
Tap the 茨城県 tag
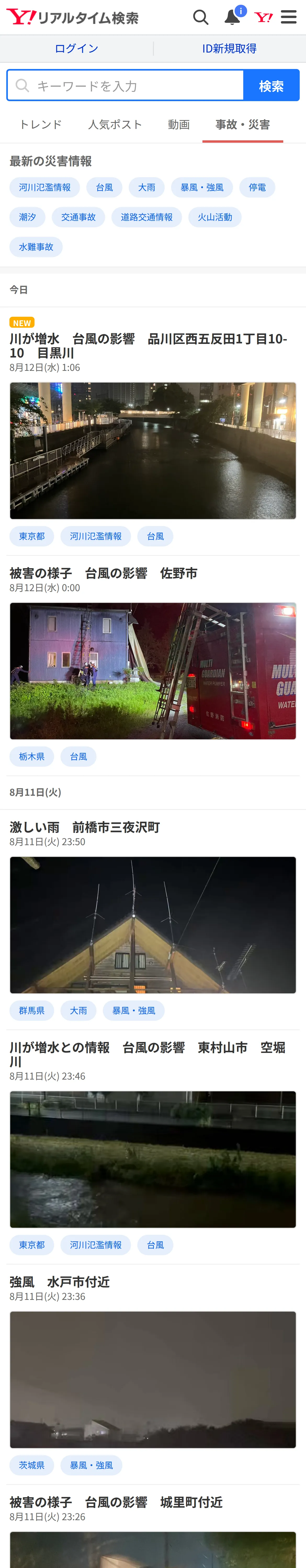(32, 1465)
